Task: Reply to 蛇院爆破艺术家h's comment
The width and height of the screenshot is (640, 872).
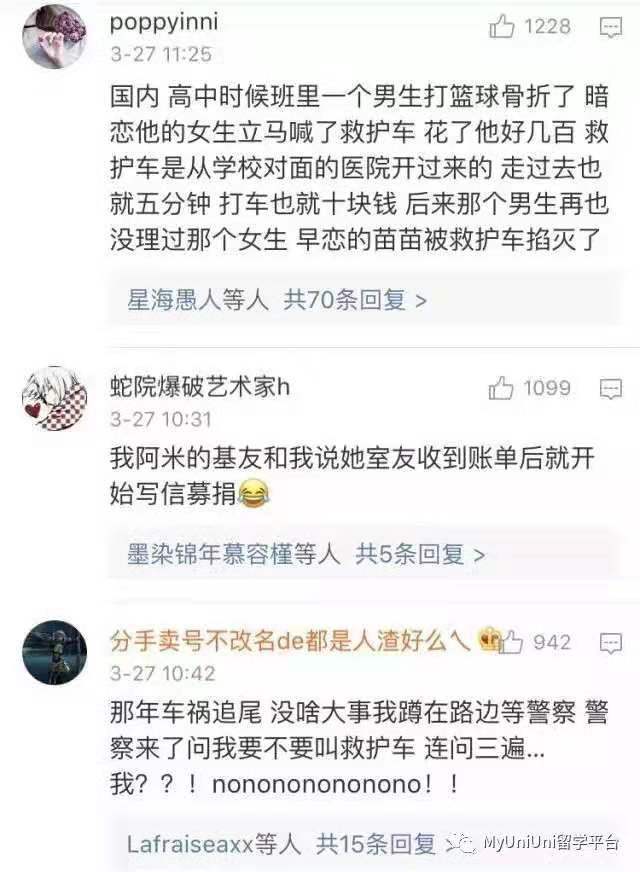Action: tap(611, 389)
